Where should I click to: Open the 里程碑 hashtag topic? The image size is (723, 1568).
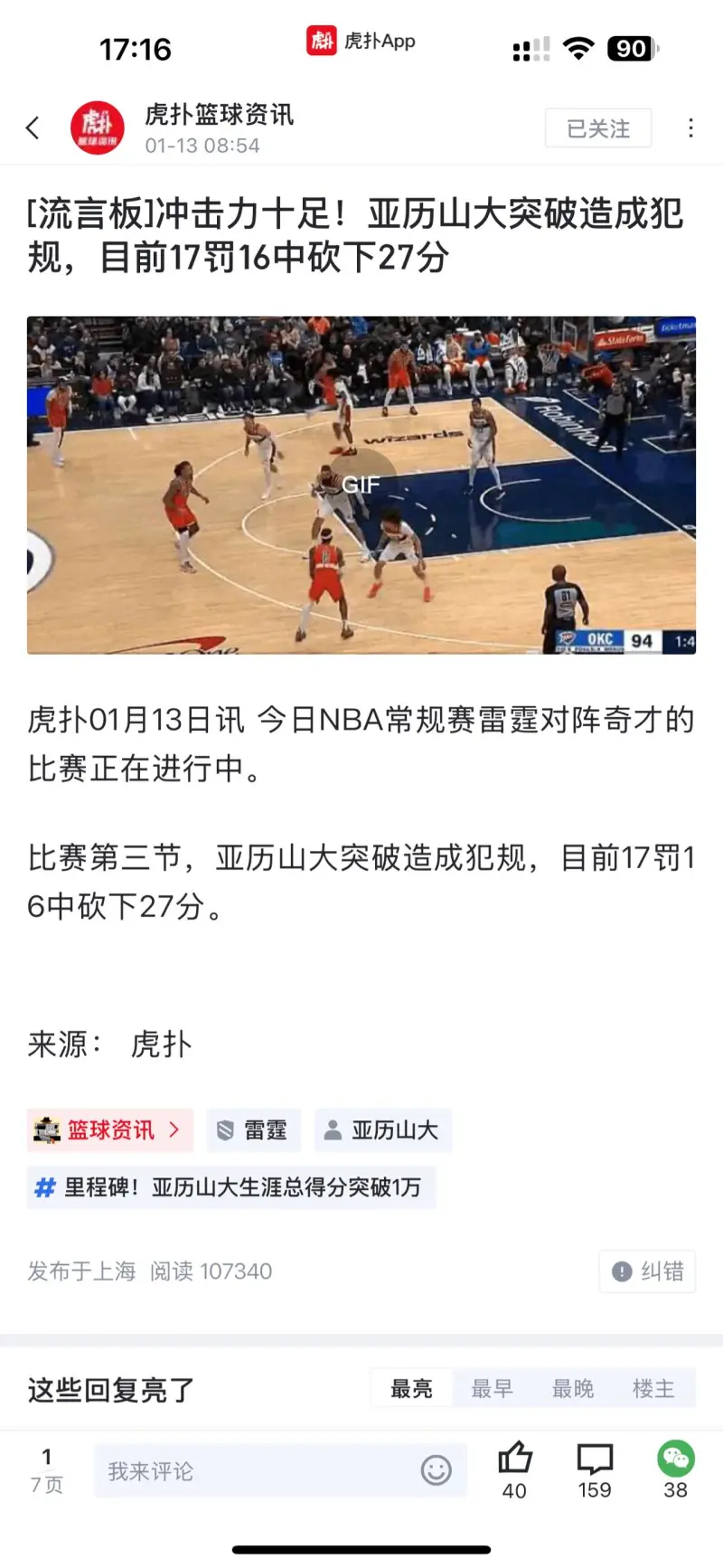(x=231, y=1187)
